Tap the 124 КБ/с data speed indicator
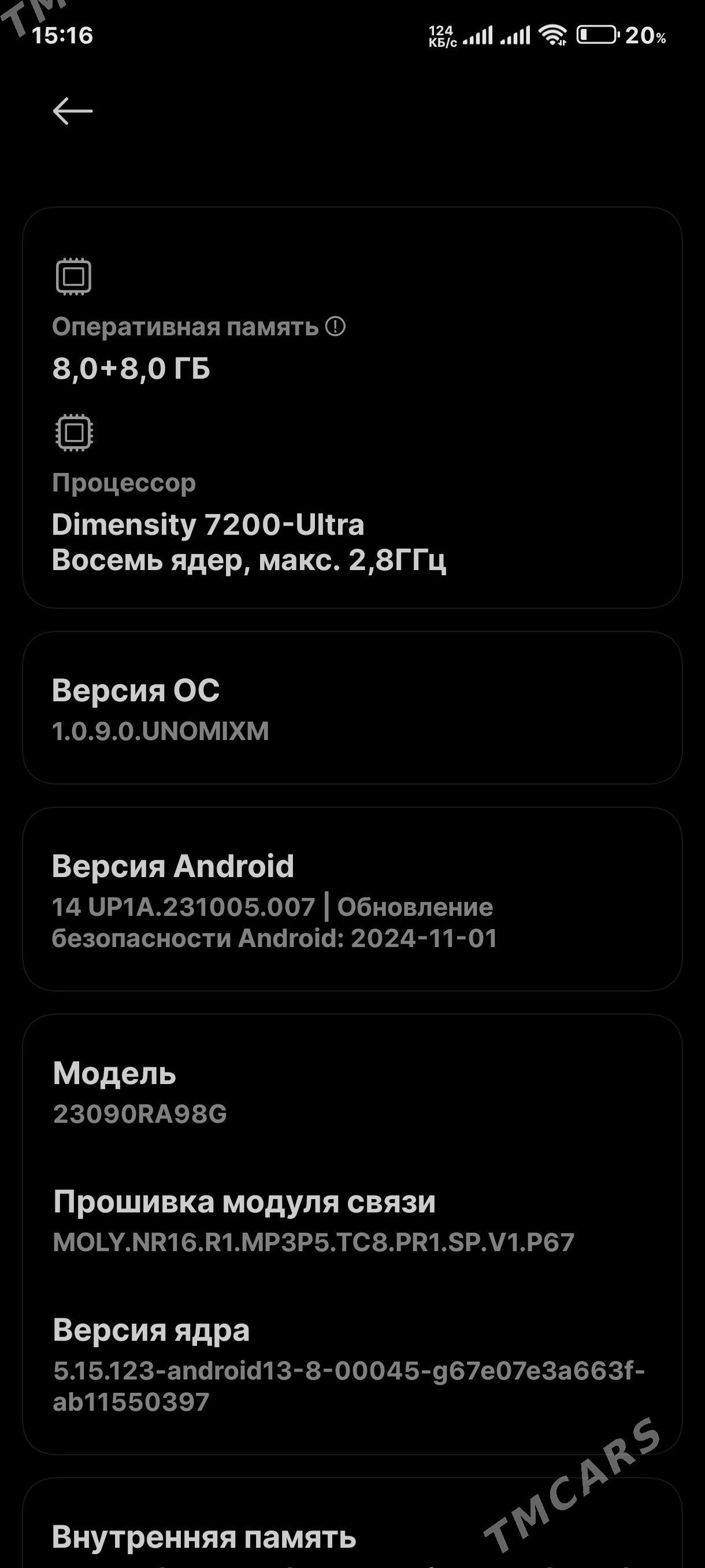705x1568 pixels. click(443, 36)
